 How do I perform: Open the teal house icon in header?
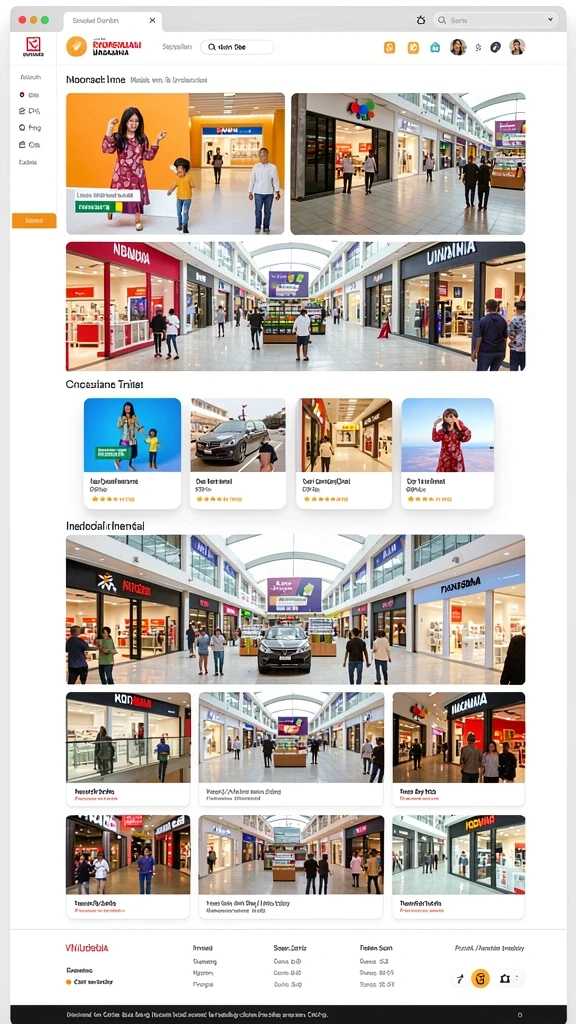[435, 47]
